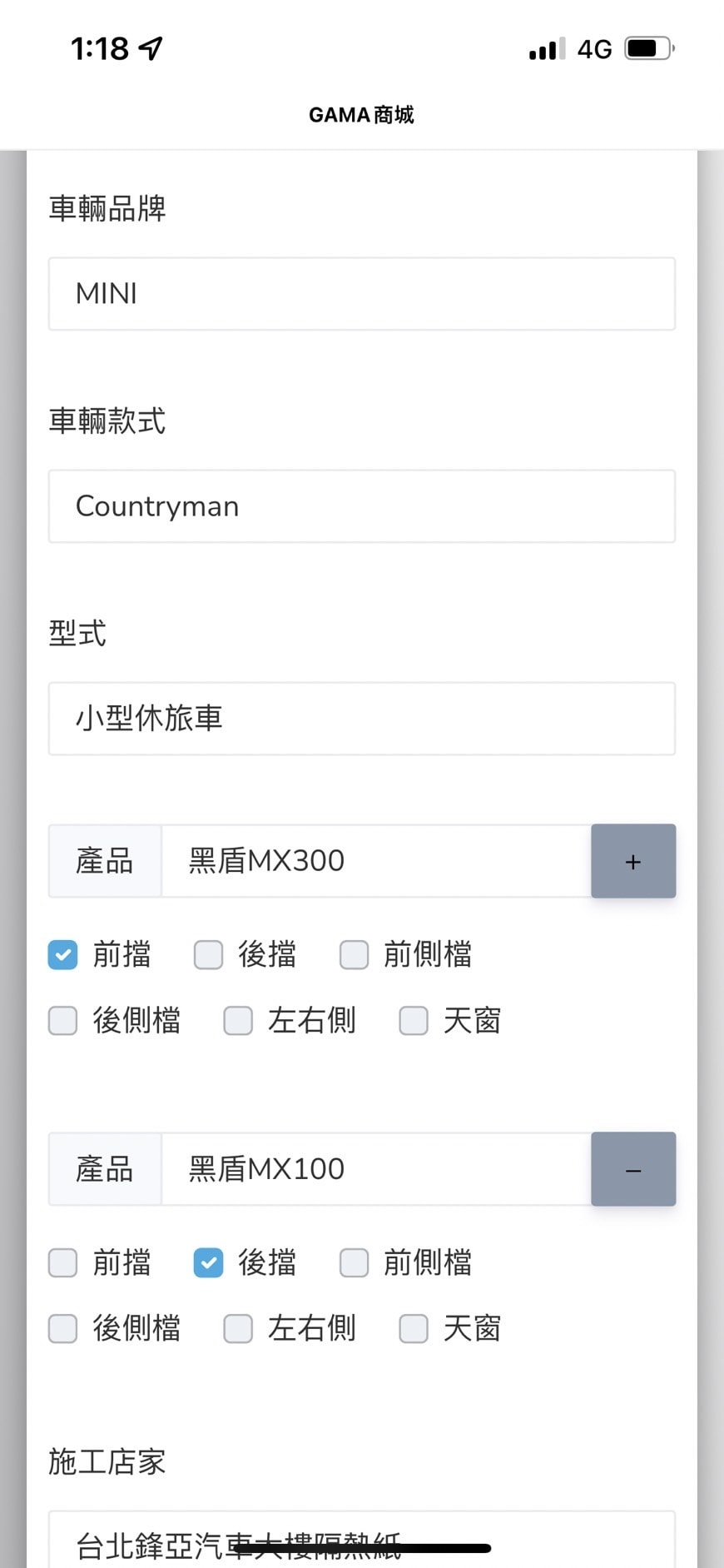Open the 黑盾MX100 product field

(376, 1169)
